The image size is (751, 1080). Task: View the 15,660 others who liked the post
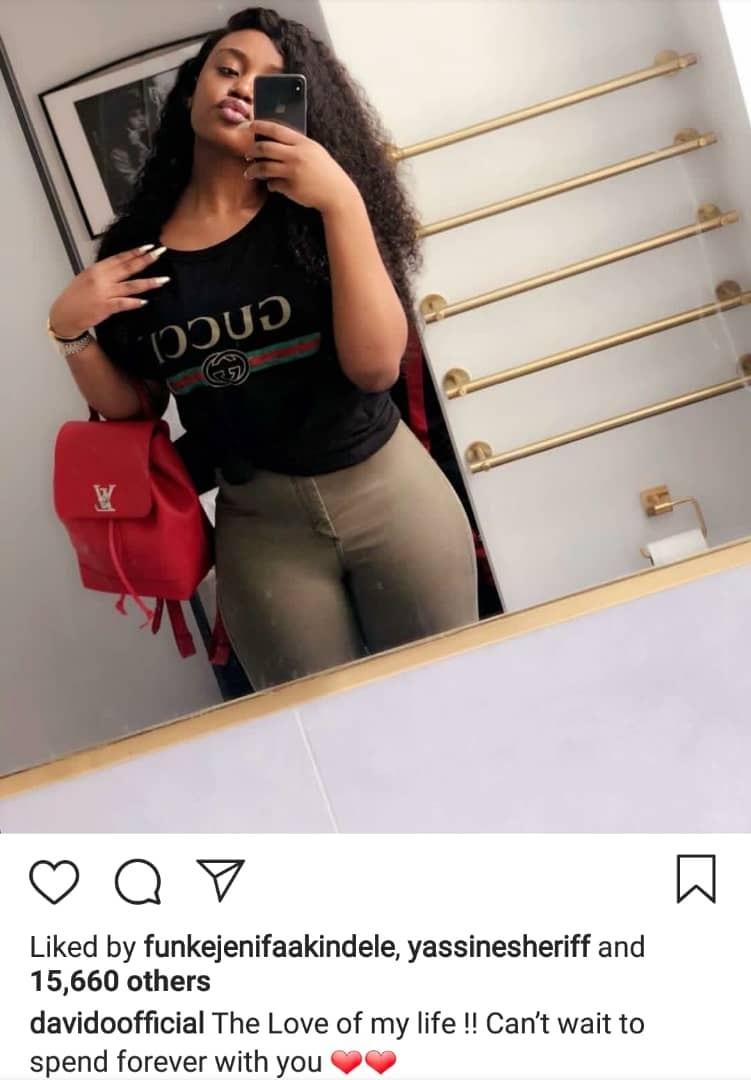(120, 981)
